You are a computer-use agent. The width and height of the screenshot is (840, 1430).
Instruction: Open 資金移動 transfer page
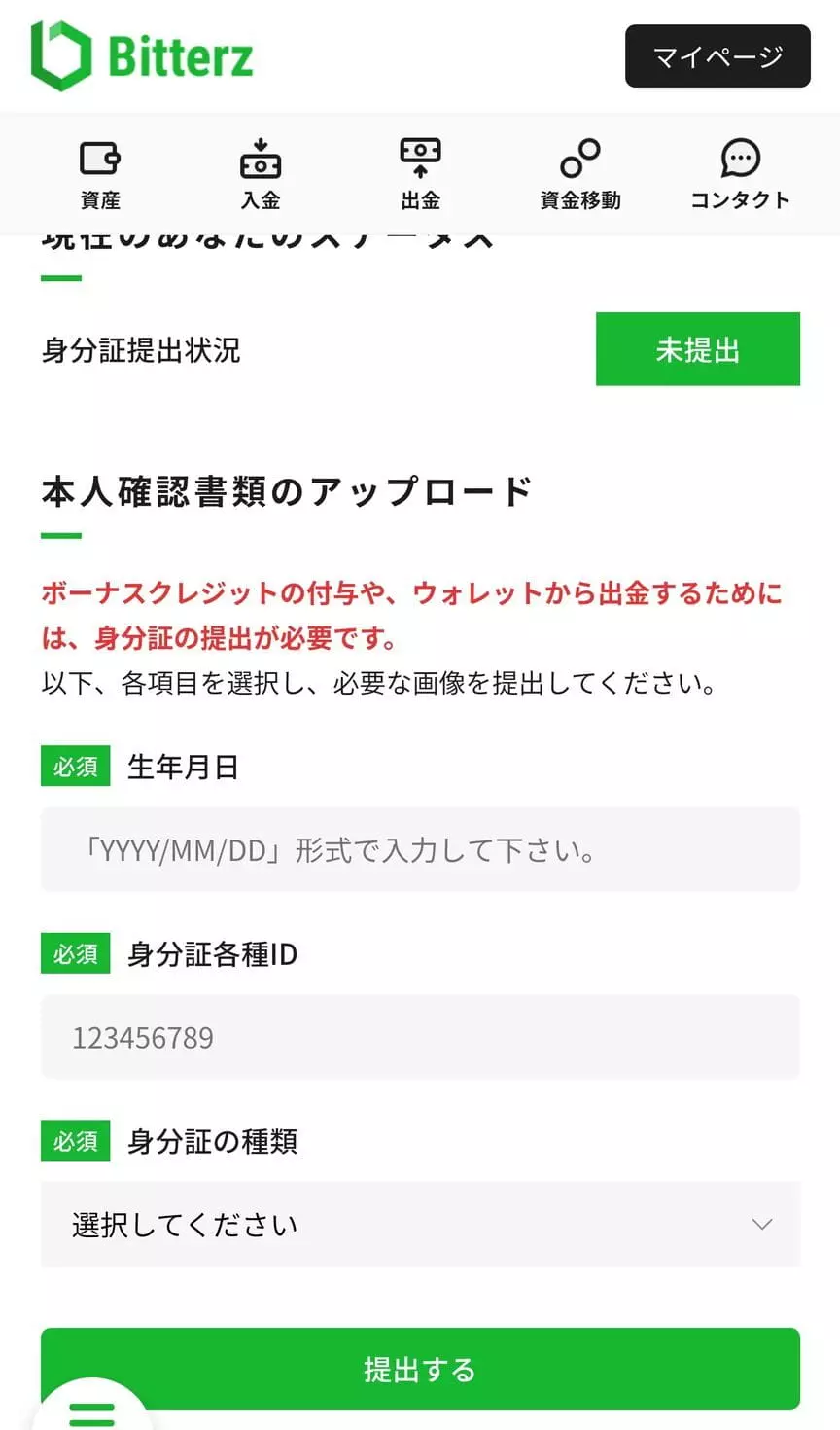click(x=580, y=175)
